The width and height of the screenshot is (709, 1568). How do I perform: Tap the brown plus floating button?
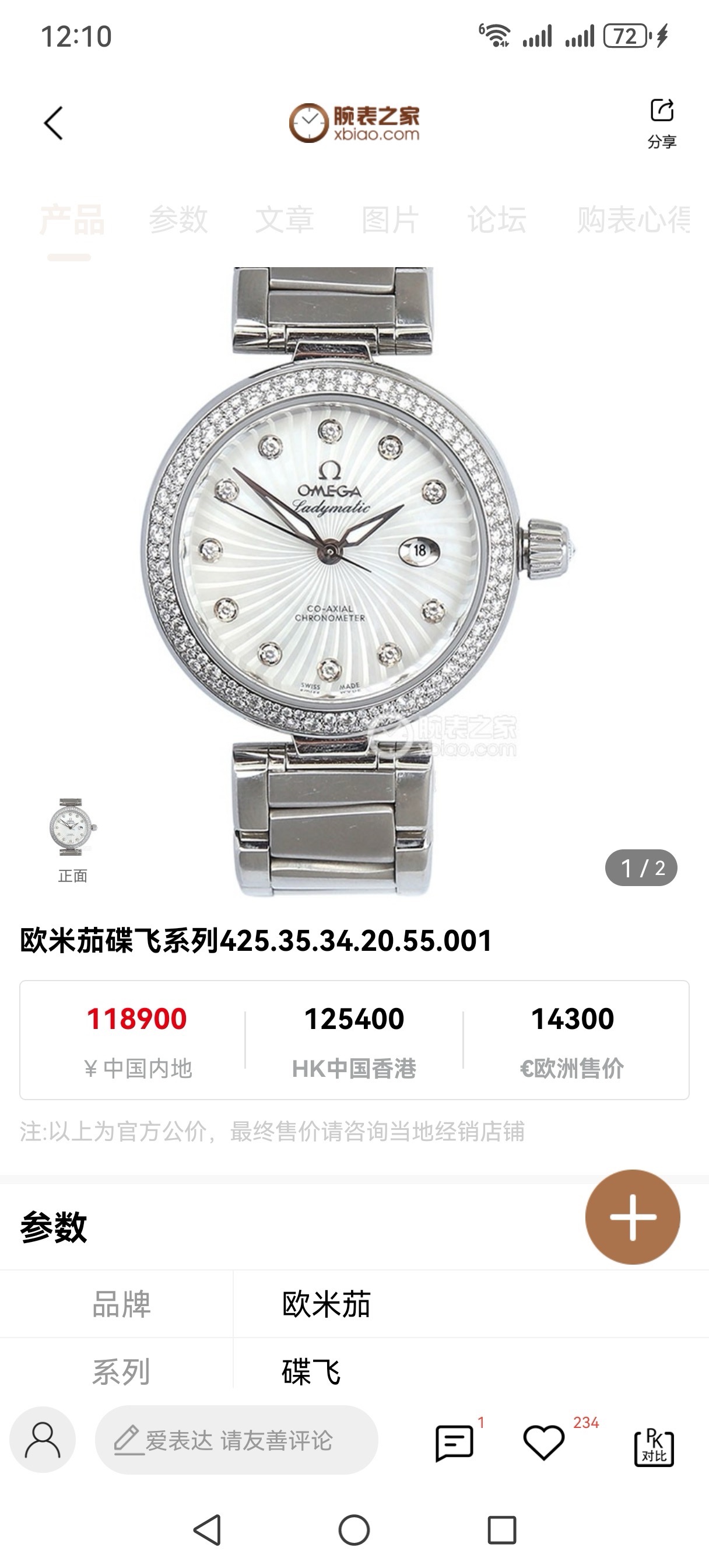tap(632, 1217)
